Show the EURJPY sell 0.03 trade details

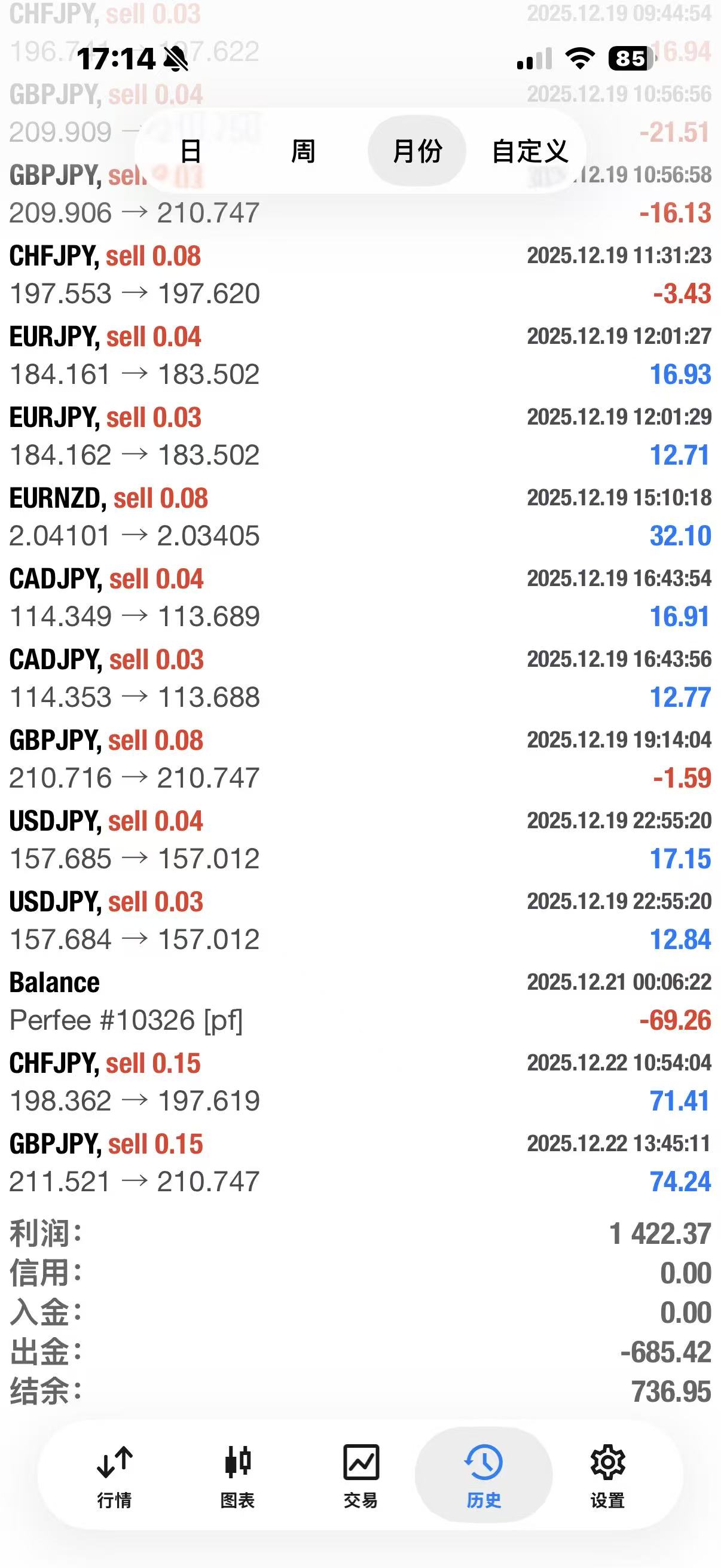tap(360, 436)
